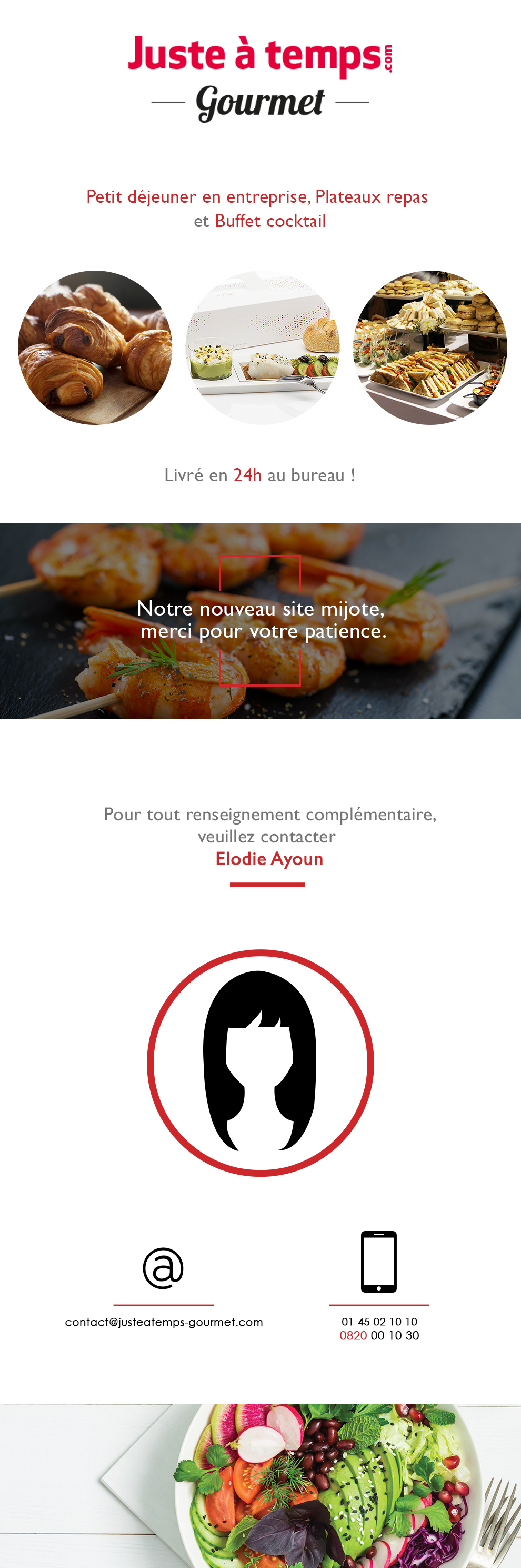The height and width of the screenshot is (1568, 521).
Task: Call the 01 45 02 10 10 number
Action: point(379,1321)
